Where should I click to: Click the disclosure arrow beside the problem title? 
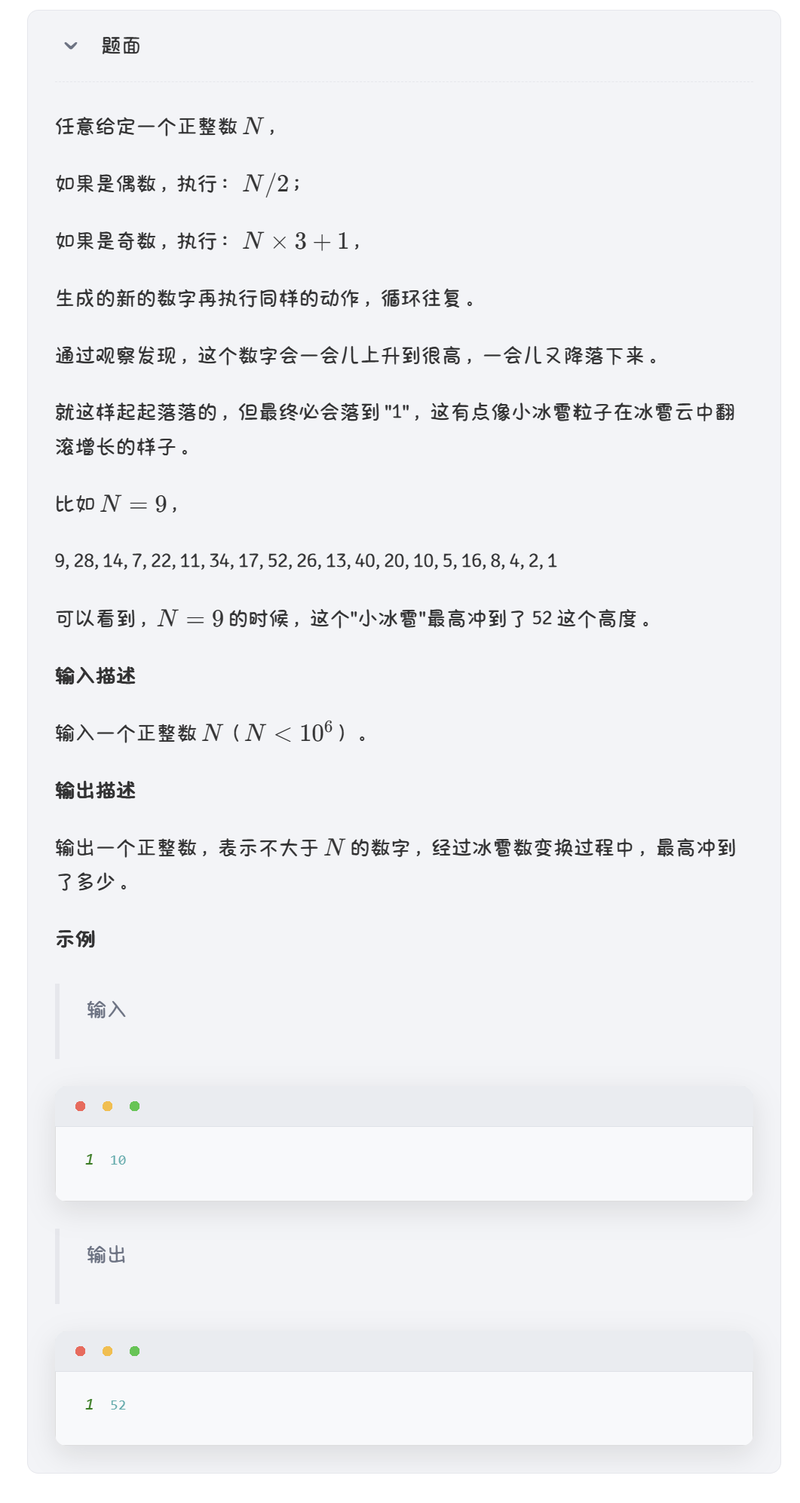click(x=69, y=45)
